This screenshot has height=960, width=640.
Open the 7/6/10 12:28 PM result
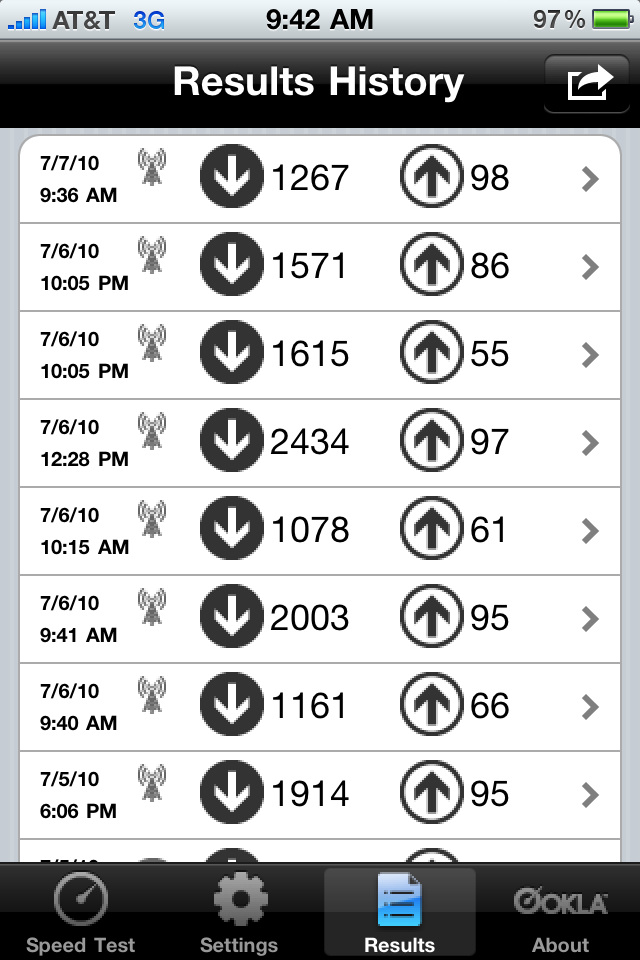pos(320,442)
